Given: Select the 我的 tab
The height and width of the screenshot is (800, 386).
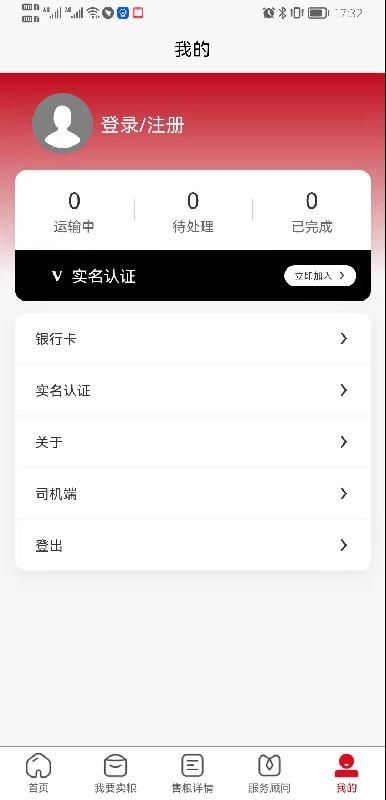Looking at the screenshot, I should tap(347, 773).
